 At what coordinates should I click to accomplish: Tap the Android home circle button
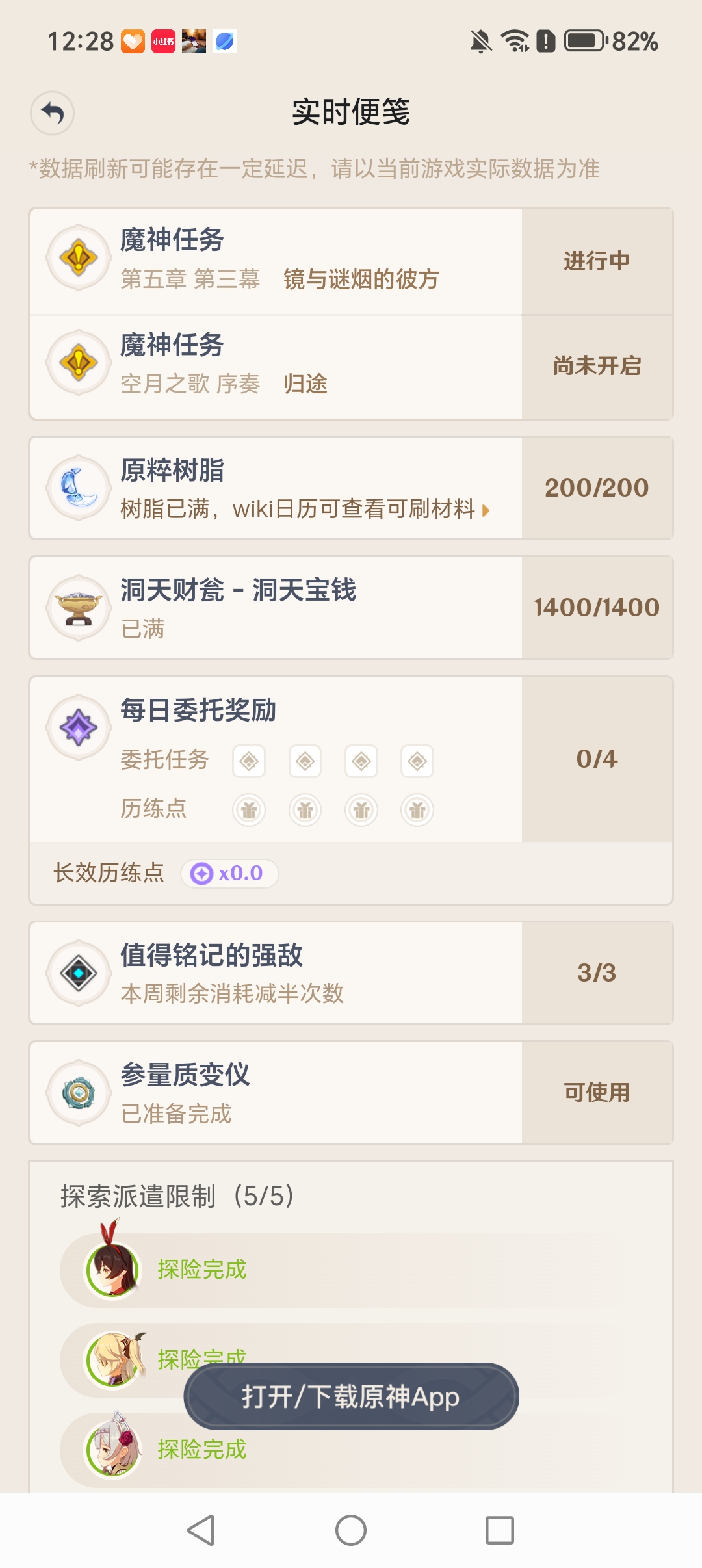(351, 1529)
